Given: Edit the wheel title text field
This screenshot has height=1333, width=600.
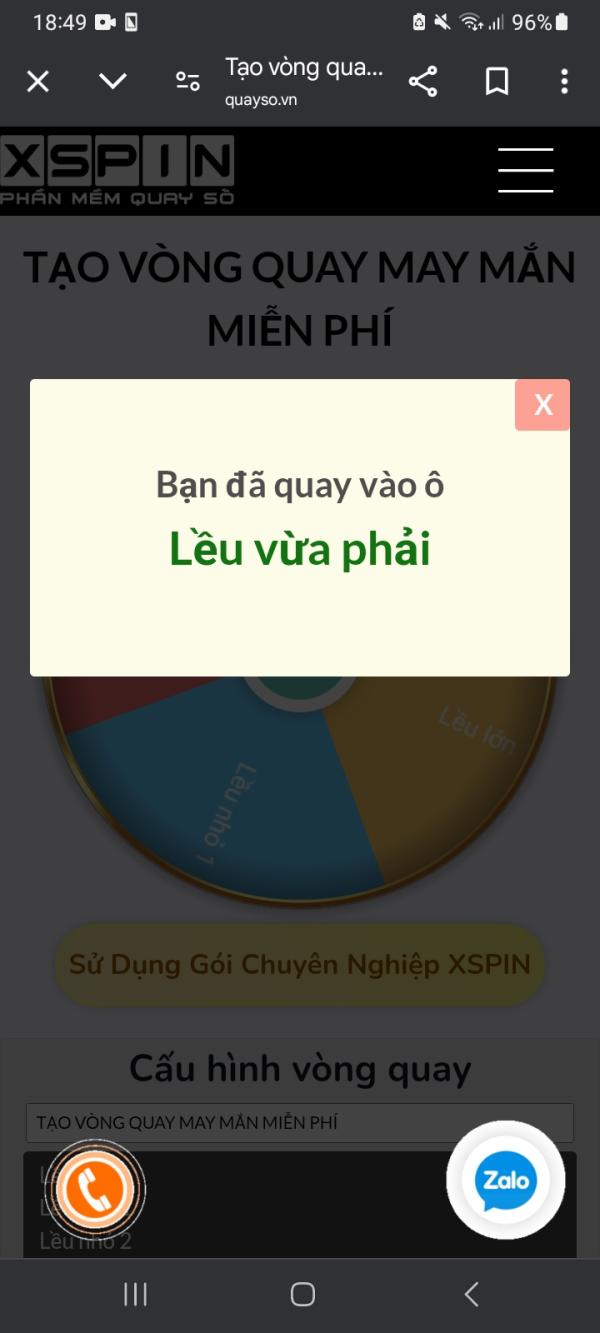Looking at the screenshot, I should coord(299,1123).
